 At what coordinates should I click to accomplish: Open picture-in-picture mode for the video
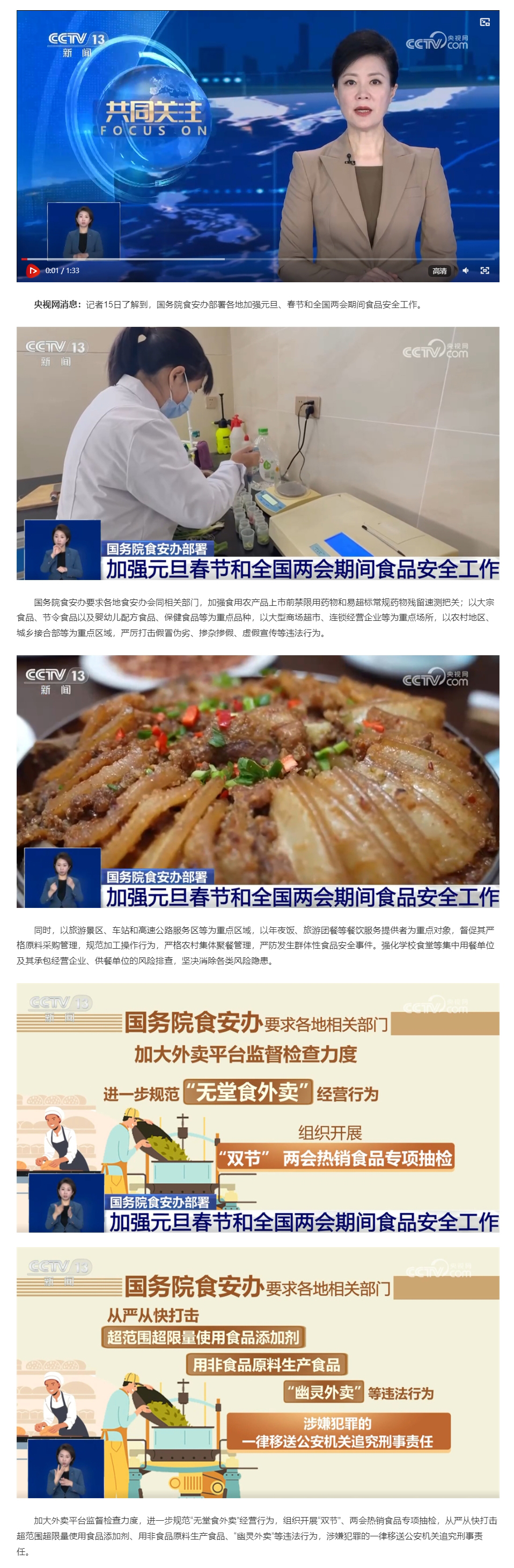[485, 23]
